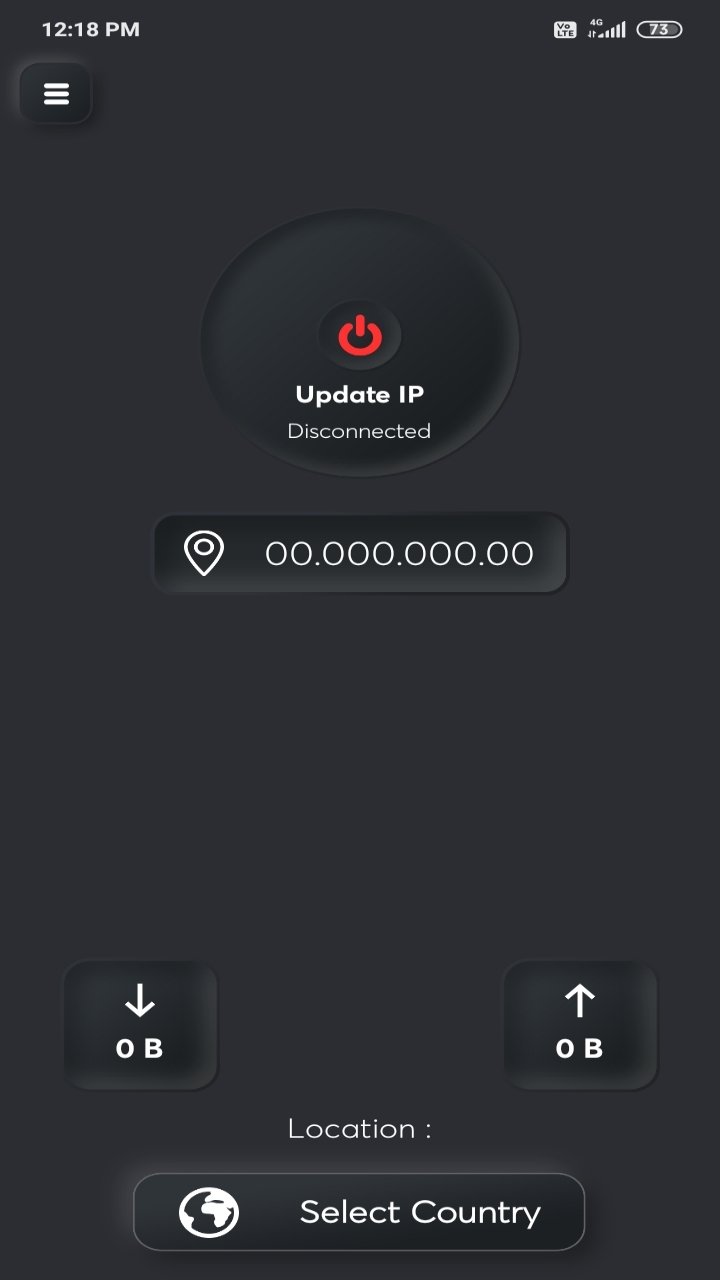Click the upload arrow icon showing 0 B
Image resolution: width=720 pixels, height=1280 pixels.
pyautogui.click(x=580, y=998)
